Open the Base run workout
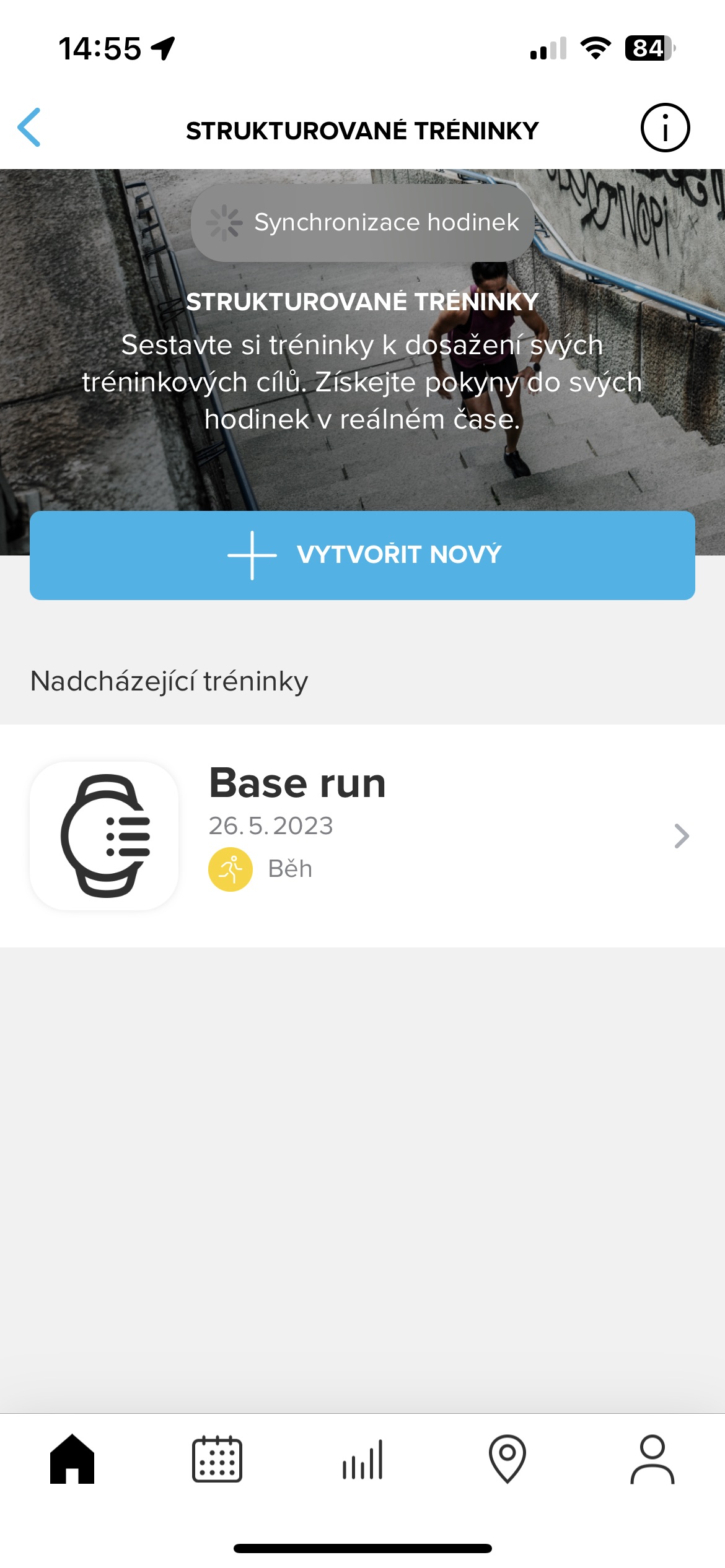725x1568 pixels. click(x=362, y=835)
